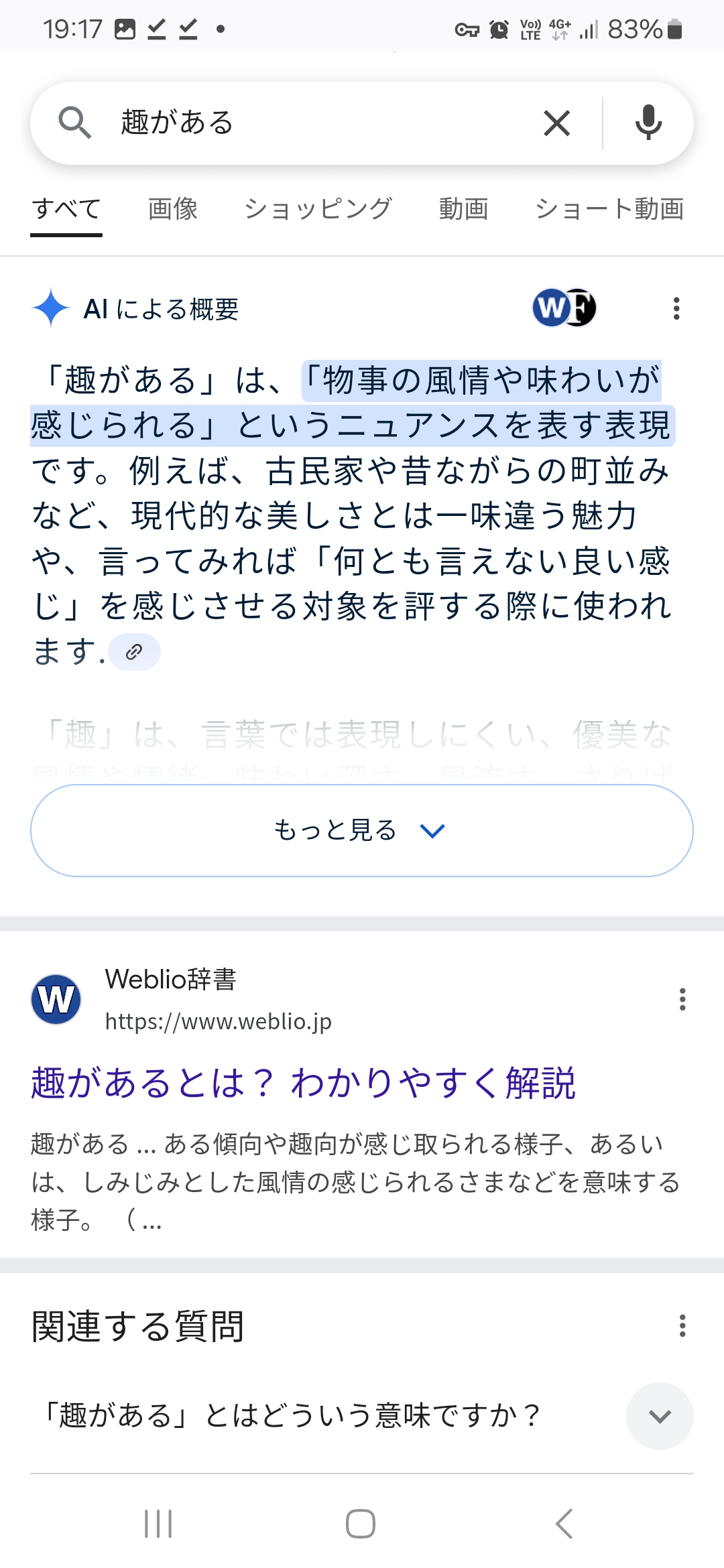Screen dimensions: 724x1568
Task: Open the AI overview overflow menu
Action: click(x=676, y=308)
